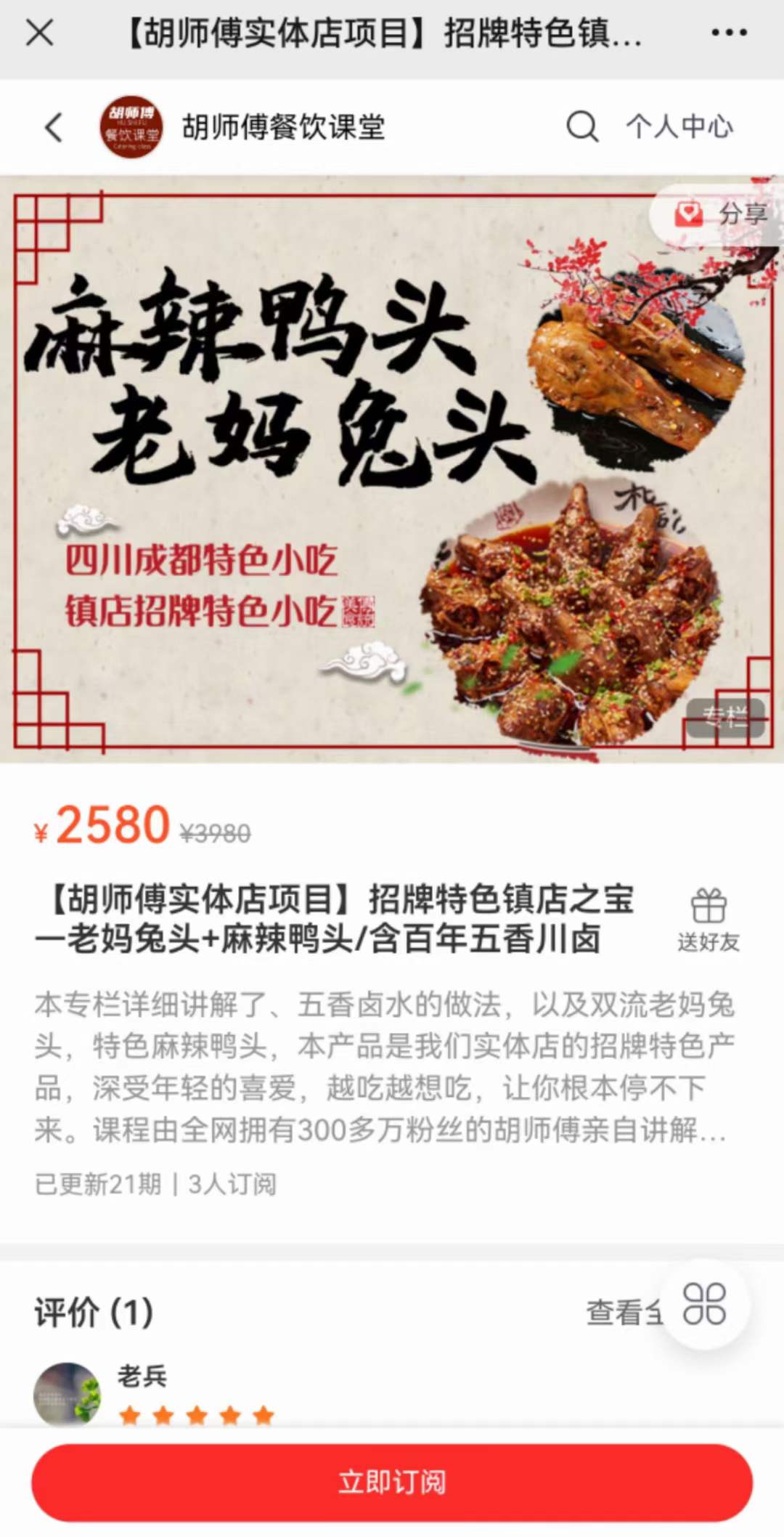Go back using the left arrow icon

[53, 129]
